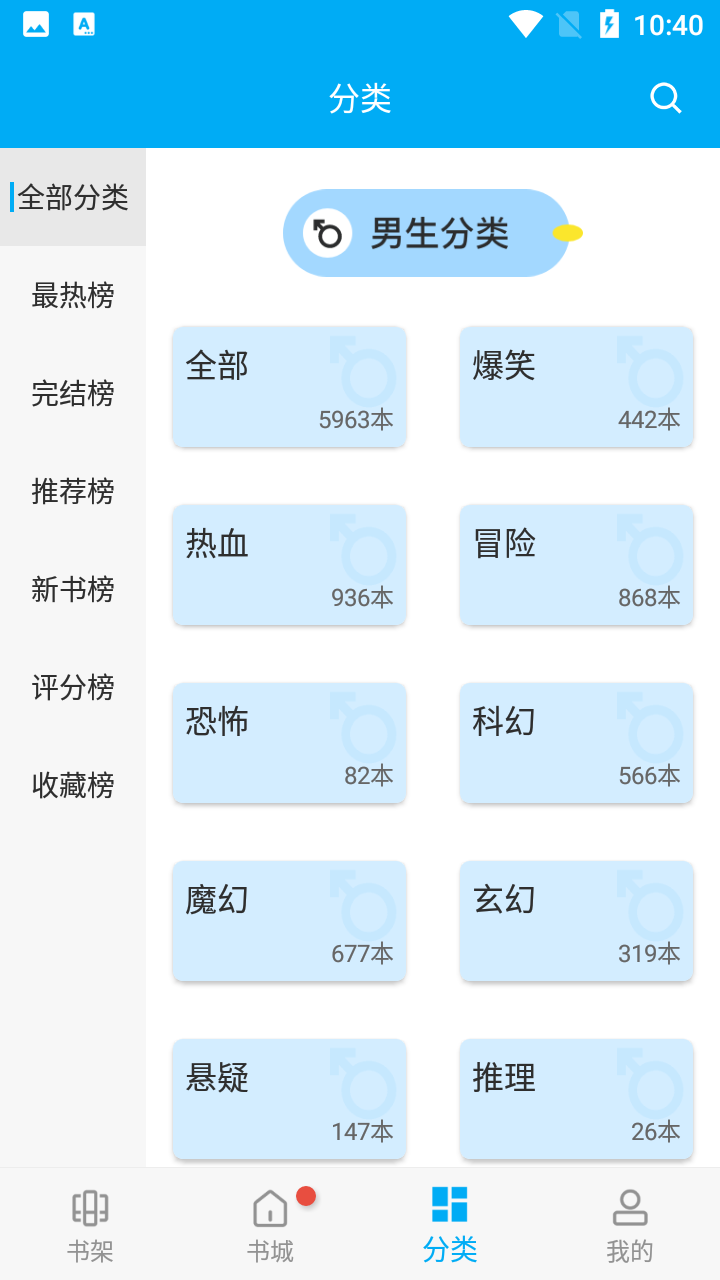Open 全部分类 in the left sidebar
The width and height of the screenshot is (720, 1280).
(x=72, y=198)
